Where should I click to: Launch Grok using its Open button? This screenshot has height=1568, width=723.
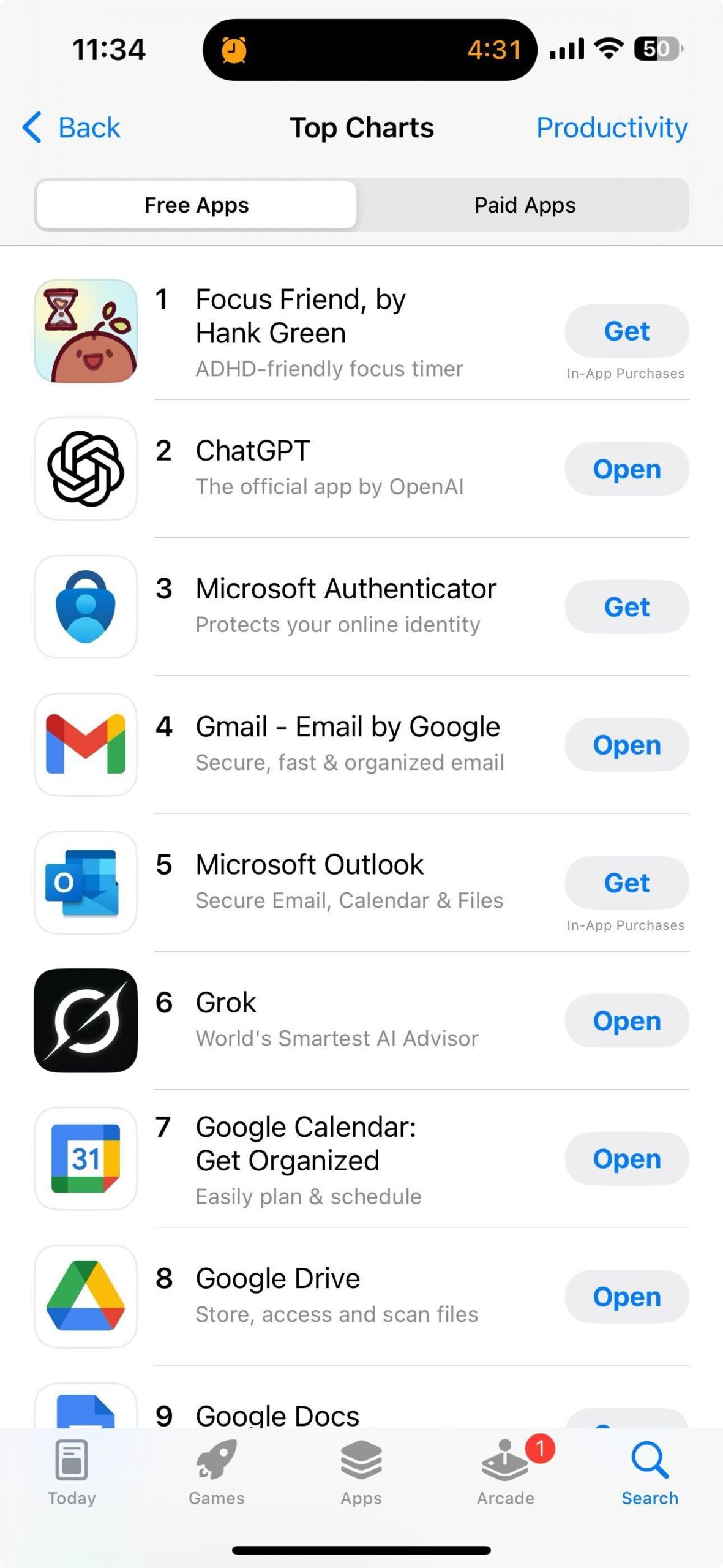(626, 1021)
